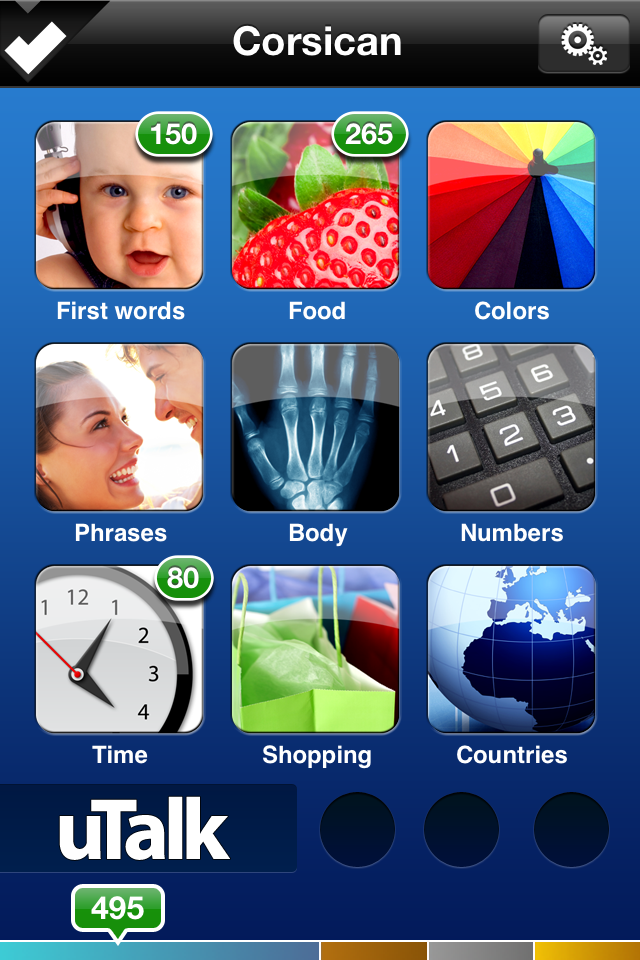Open the First words category
The image size is (640, 960).
pos(120,206)
